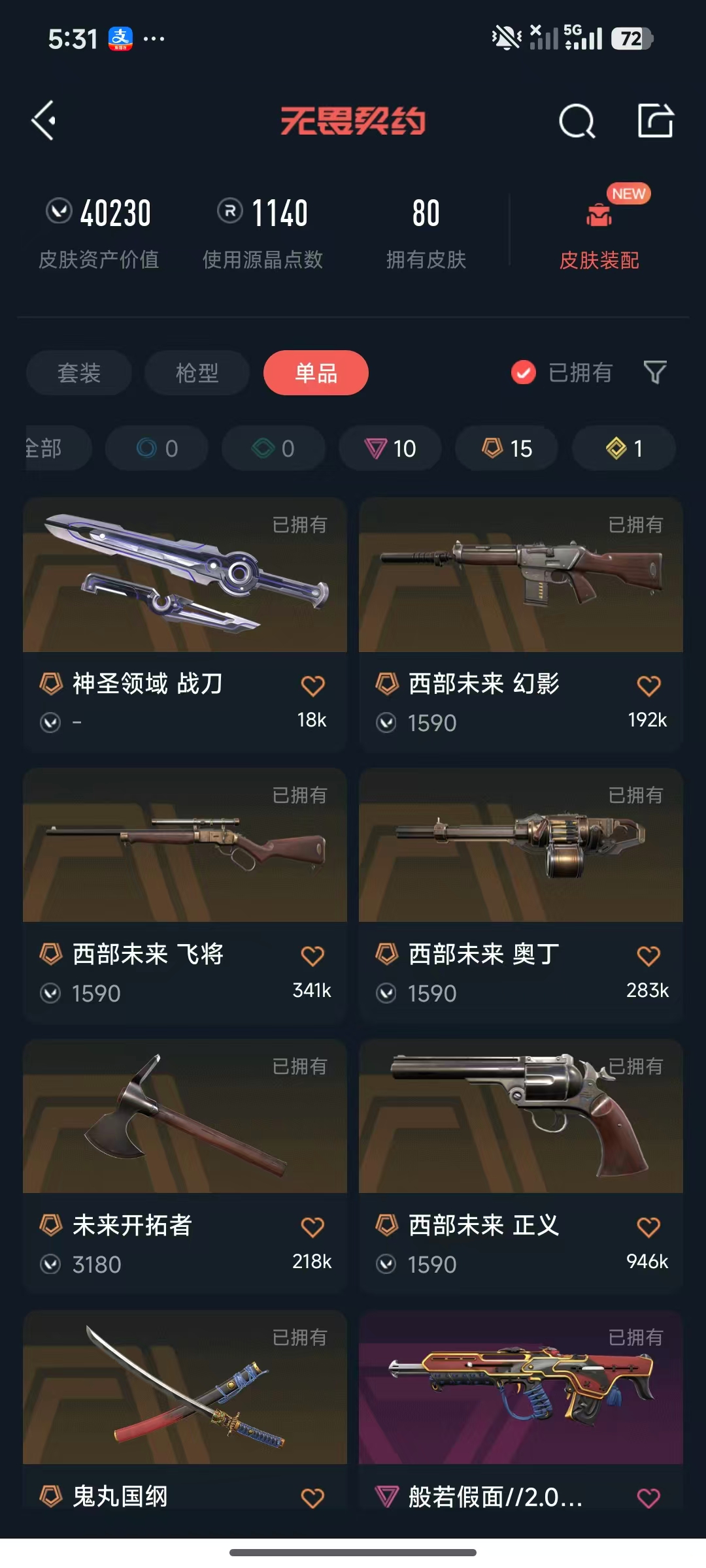The width and height of the screenshot is (706, 1568).
Task: Filter by the yellow tier chip showing 1
Action: 624,448
